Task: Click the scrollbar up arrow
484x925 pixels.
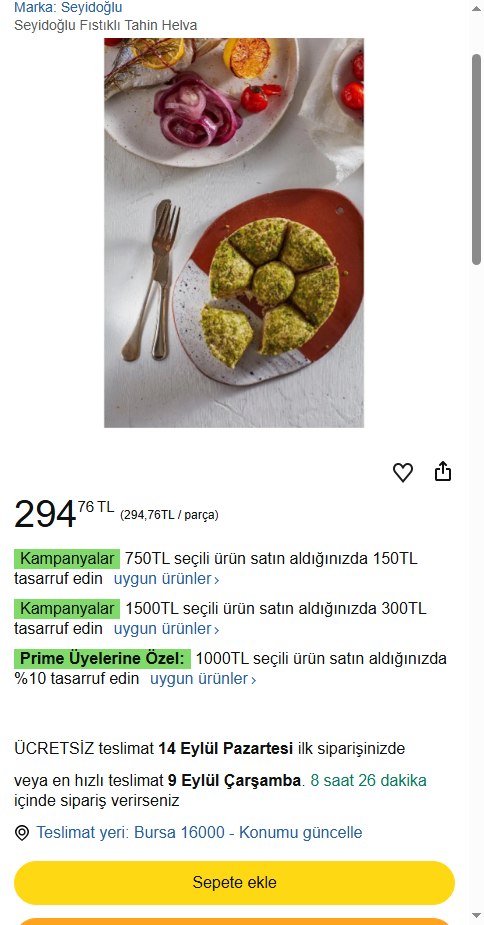Action: point(477,8)
